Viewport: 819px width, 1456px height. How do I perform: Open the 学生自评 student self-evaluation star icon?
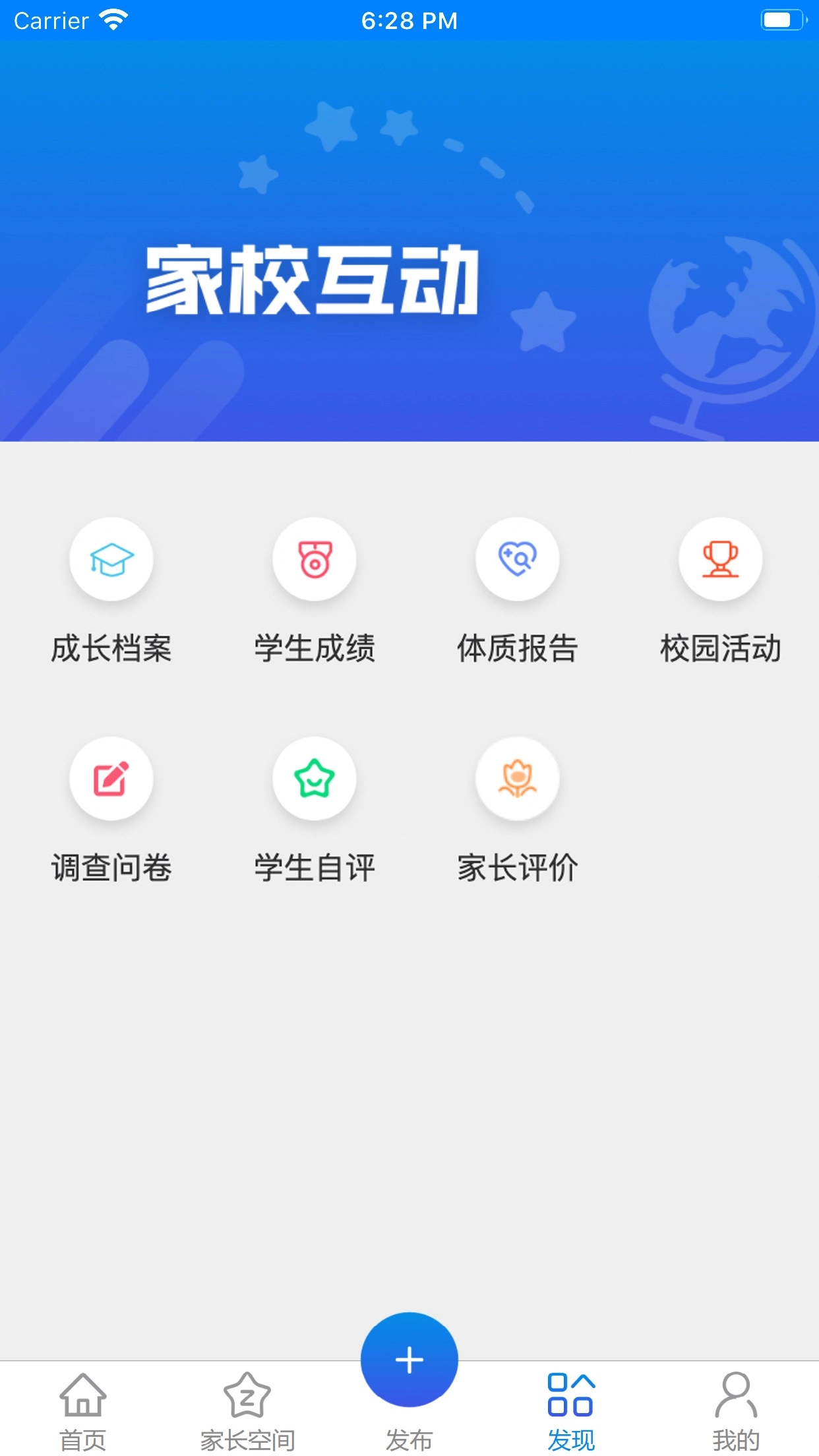point(315,778)
